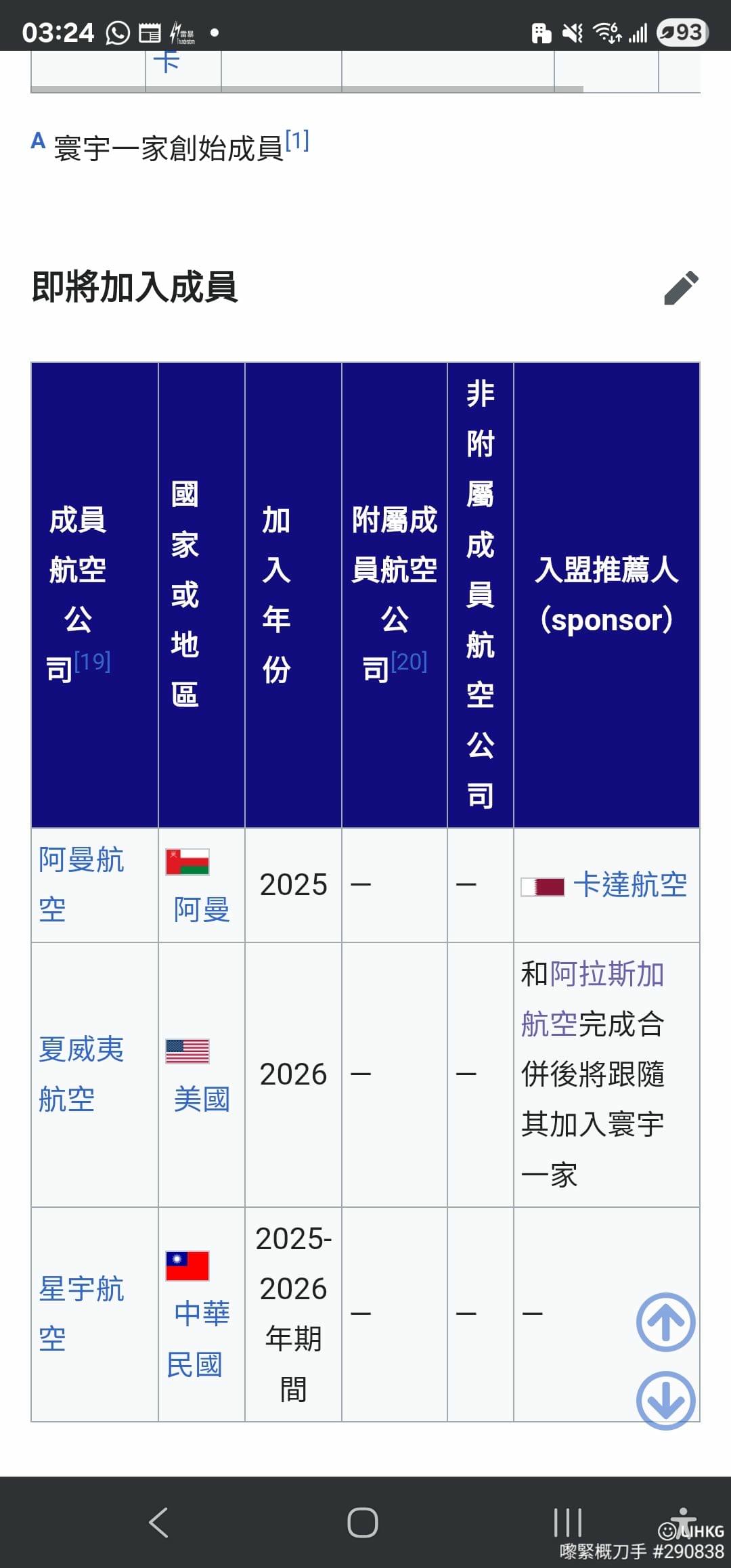Jump to footnote [1] after 寰宇一家創始成員
This screenshot has height=1568, width=731.
pyautogui.click(x=297, y=141)
